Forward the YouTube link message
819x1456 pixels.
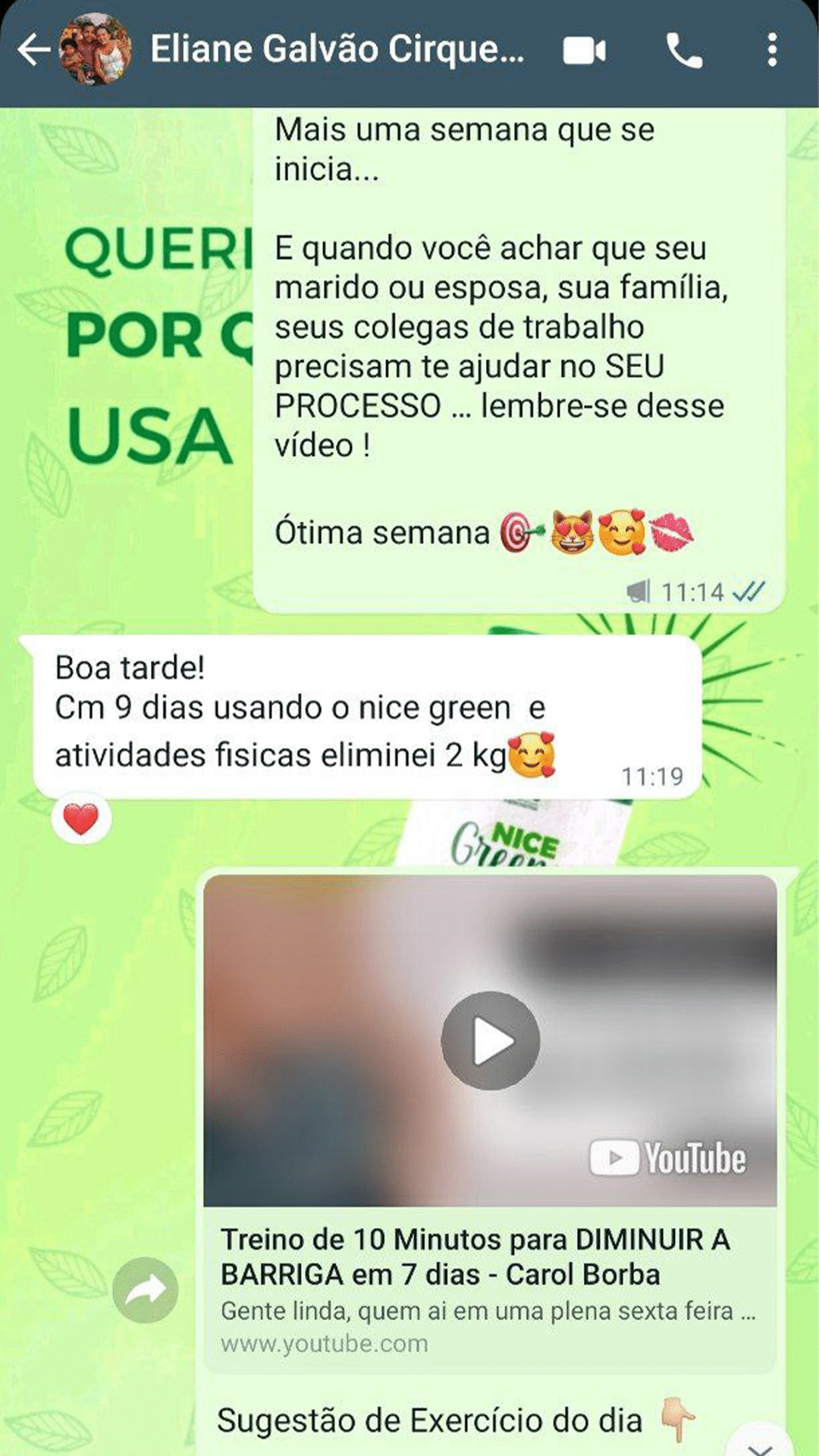coord(145,1290)
